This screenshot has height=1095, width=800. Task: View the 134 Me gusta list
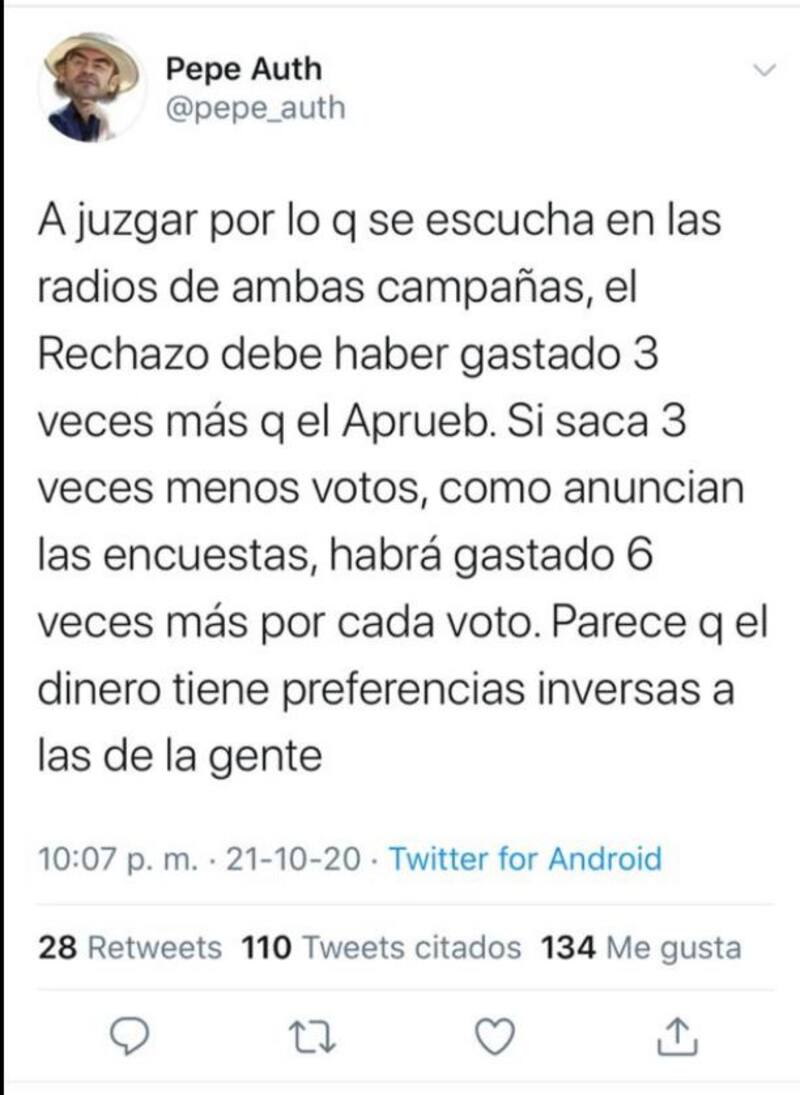(x=641, y=947)
